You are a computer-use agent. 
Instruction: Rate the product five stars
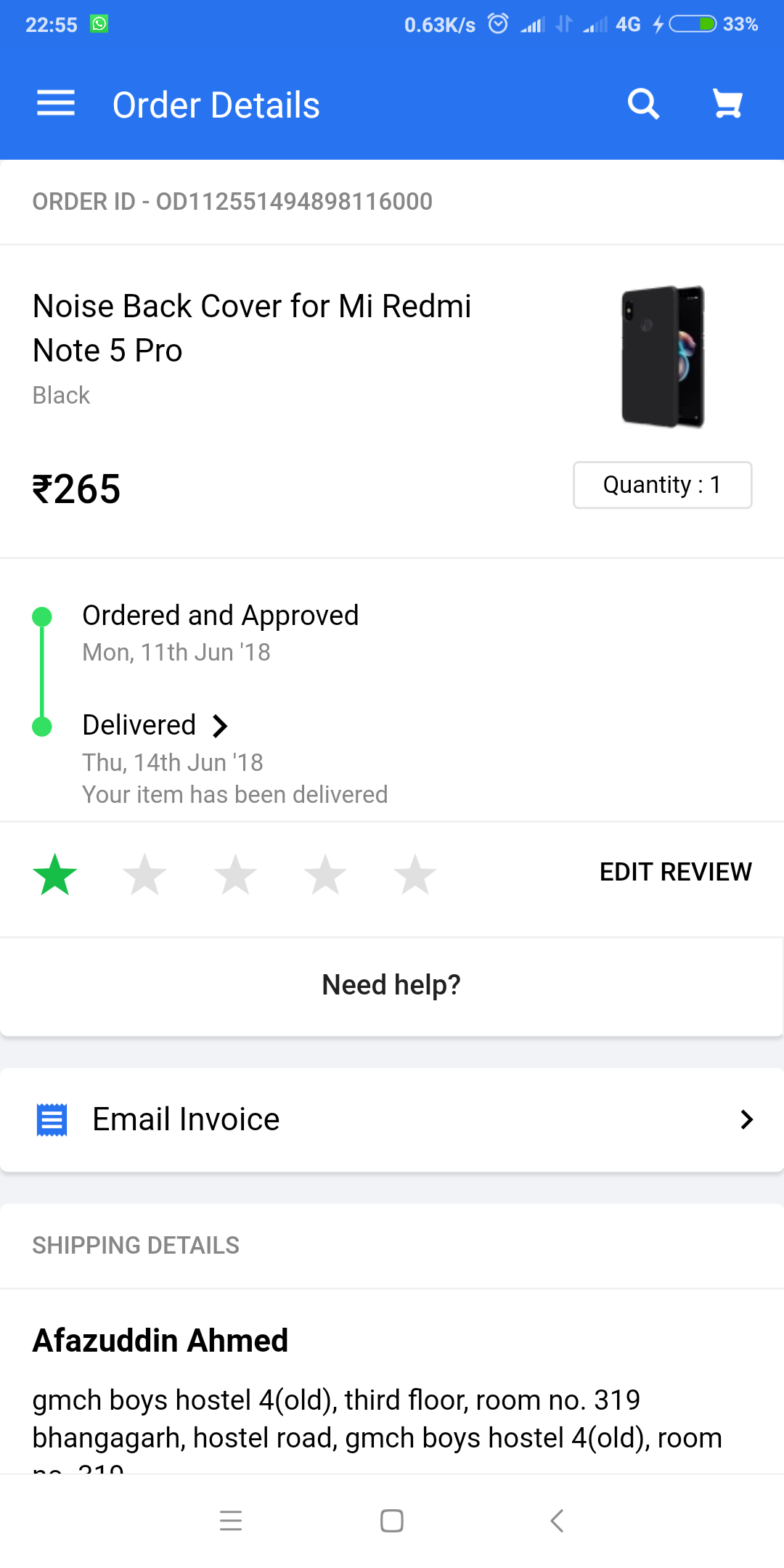pos(415,874)
